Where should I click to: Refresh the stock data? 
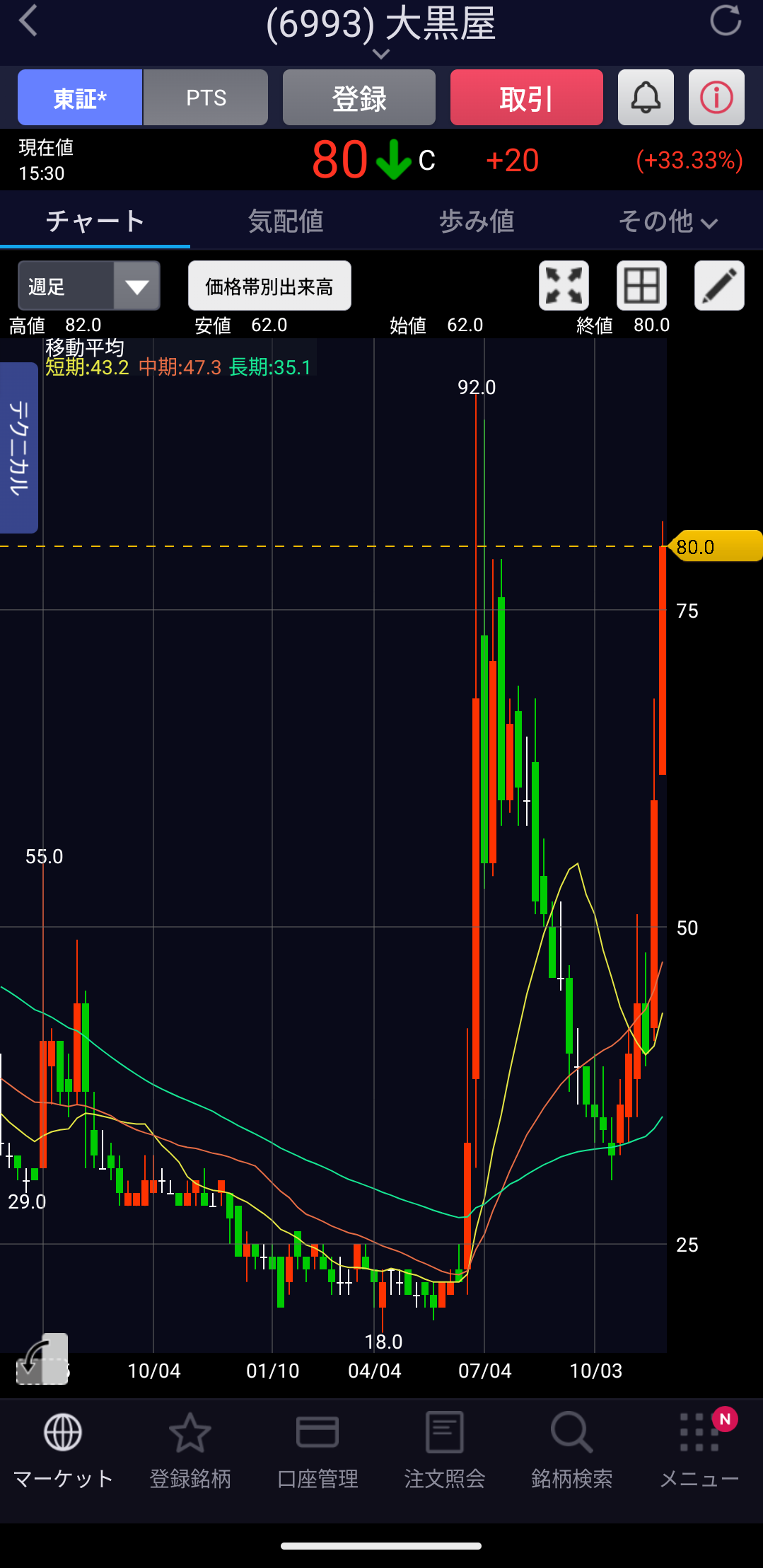point(726,21)
